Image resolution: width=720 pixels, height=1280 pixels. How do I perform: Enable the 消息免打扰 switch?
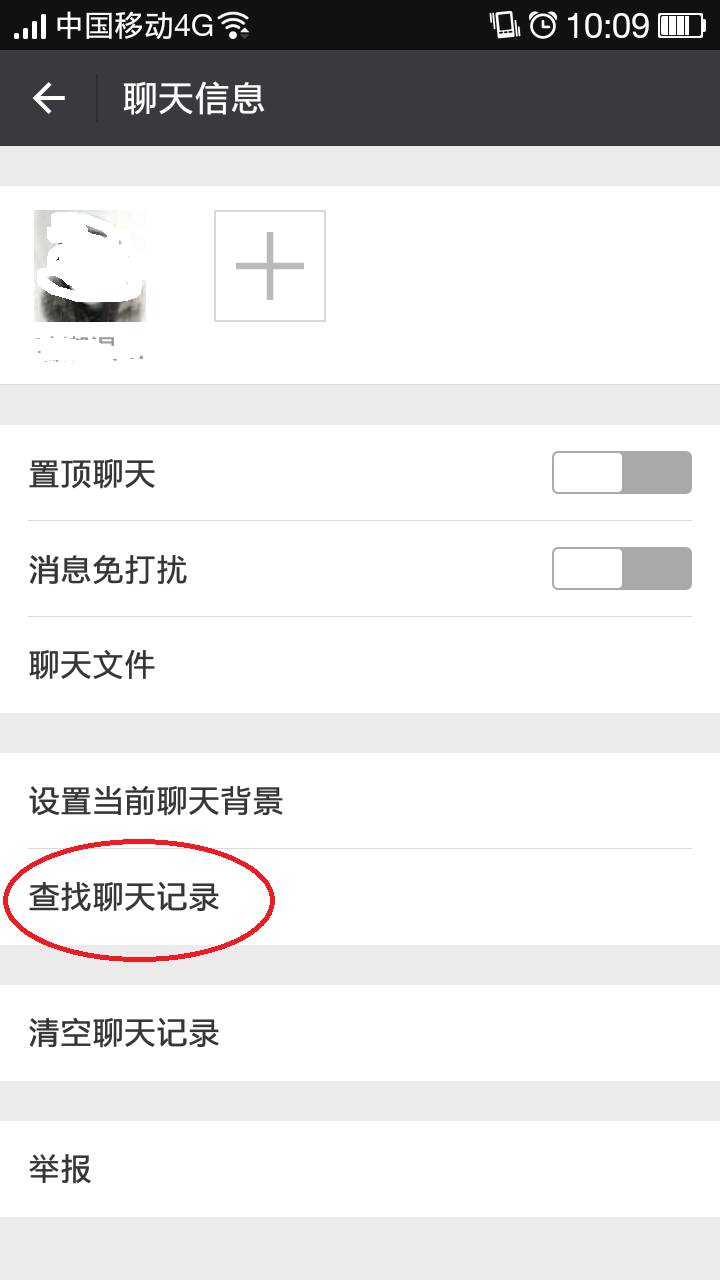[621, 569]
